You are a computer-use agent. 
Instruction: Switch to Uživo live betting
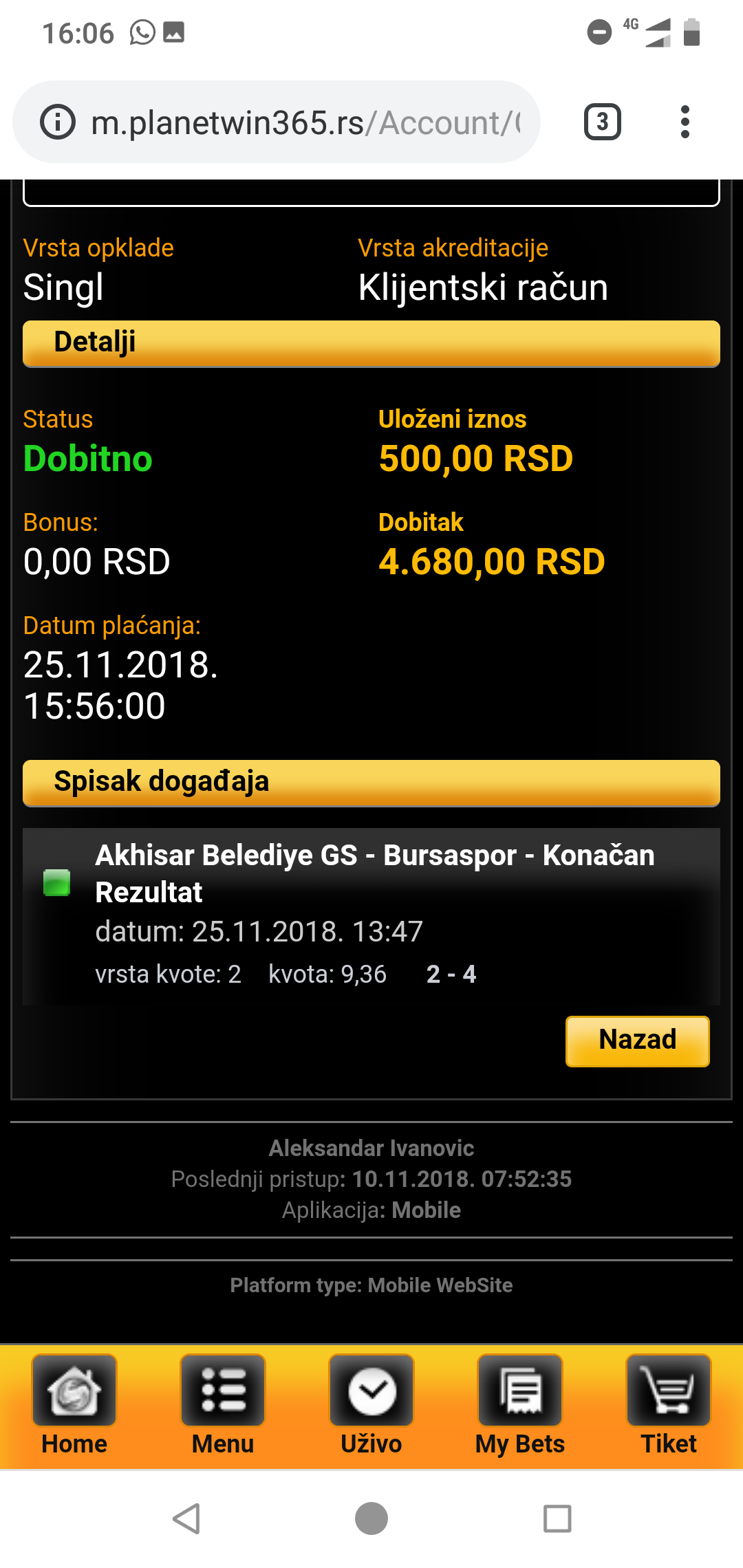pyautogui.click(x=371, y=1404)
